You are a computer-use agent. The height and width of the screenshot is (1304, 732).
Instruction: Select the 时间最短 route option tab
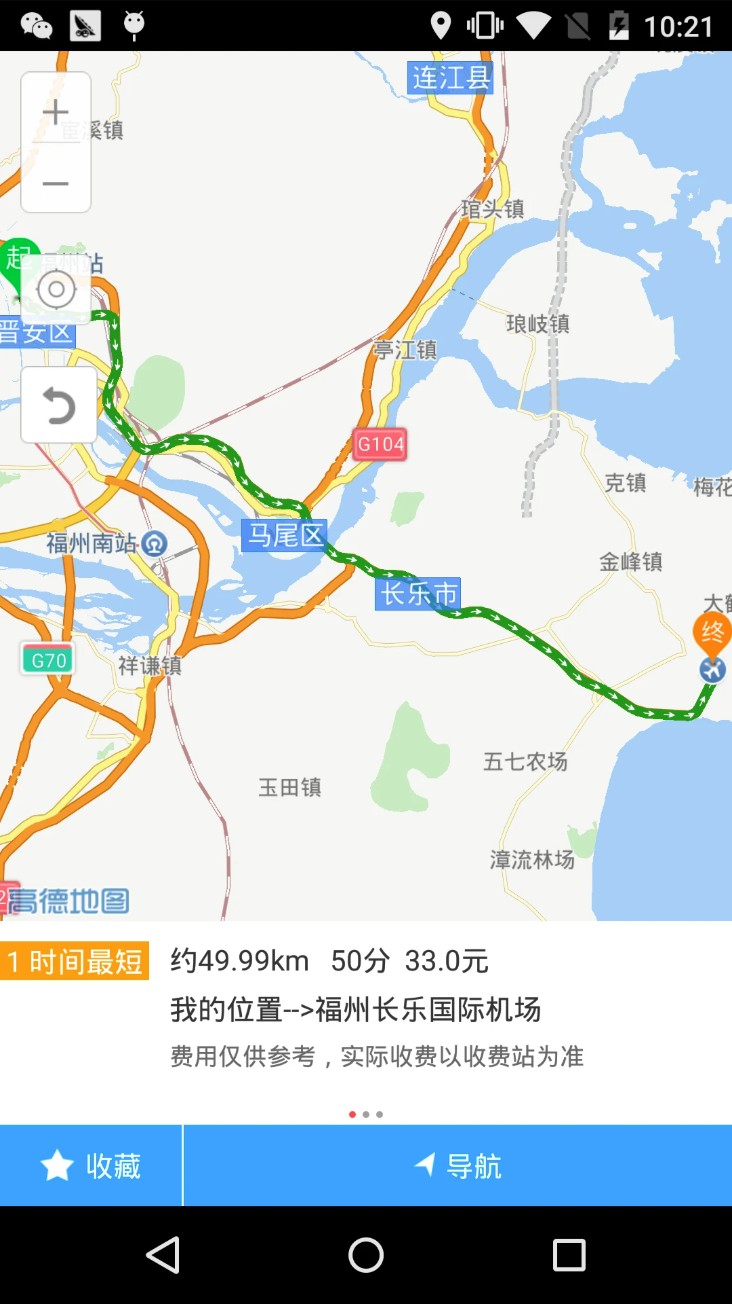point(75,960)
